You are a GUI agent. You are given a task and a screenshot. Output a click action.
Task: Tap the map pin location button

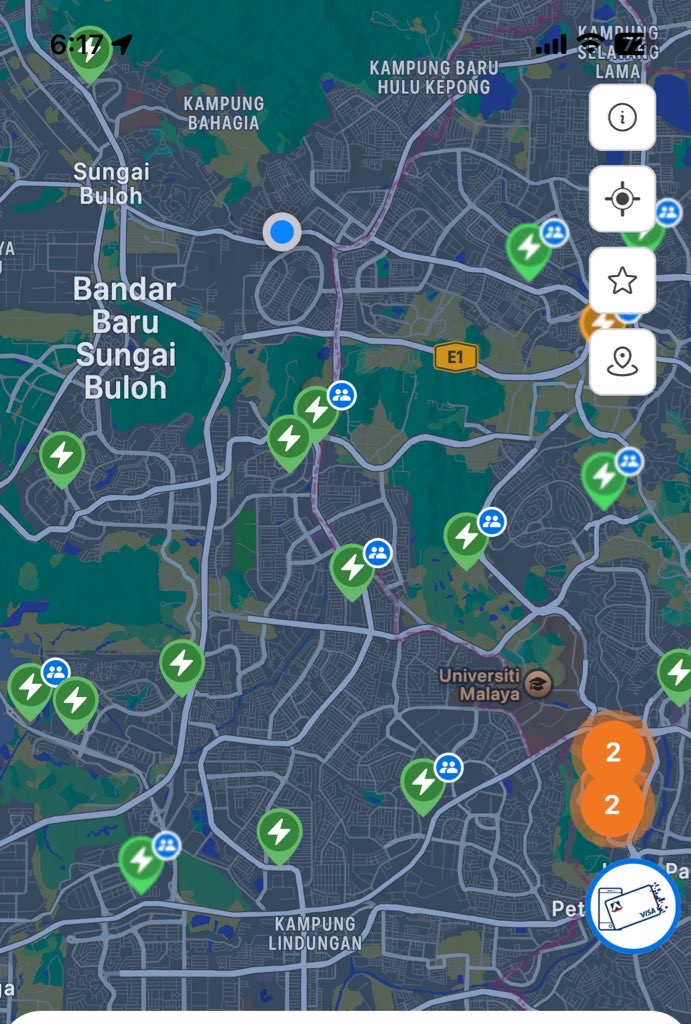pyautogui.click(x=622, y=361)
